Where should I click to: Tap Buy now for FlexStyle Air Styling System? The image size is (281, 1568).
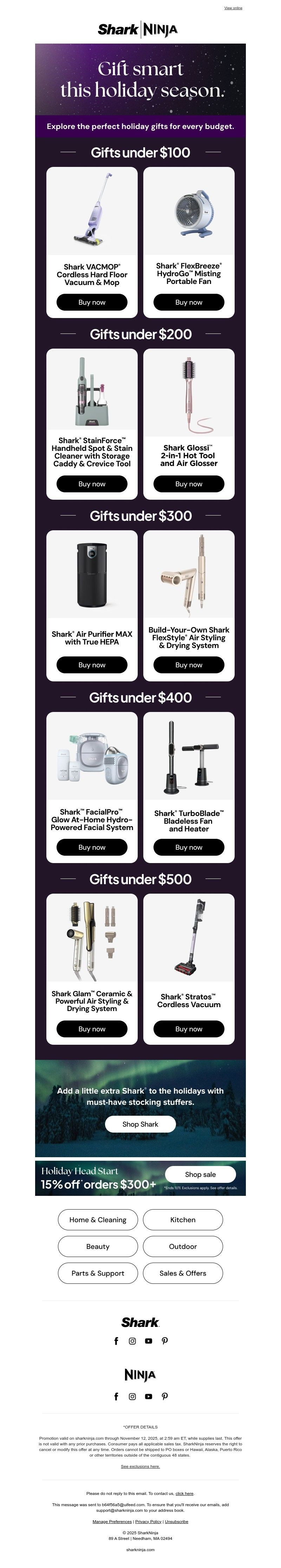point(189,665)
